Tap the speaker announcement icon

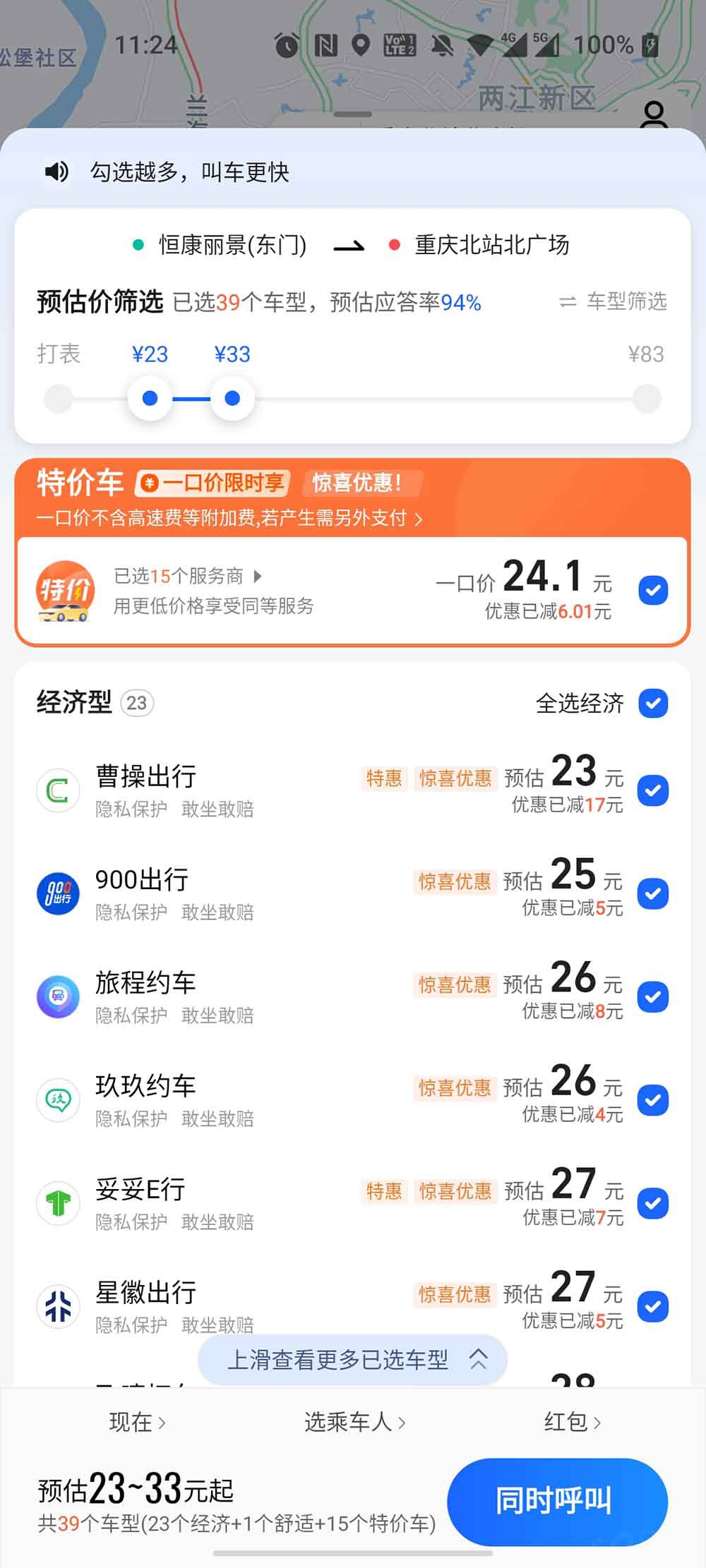tap(56, 171)
